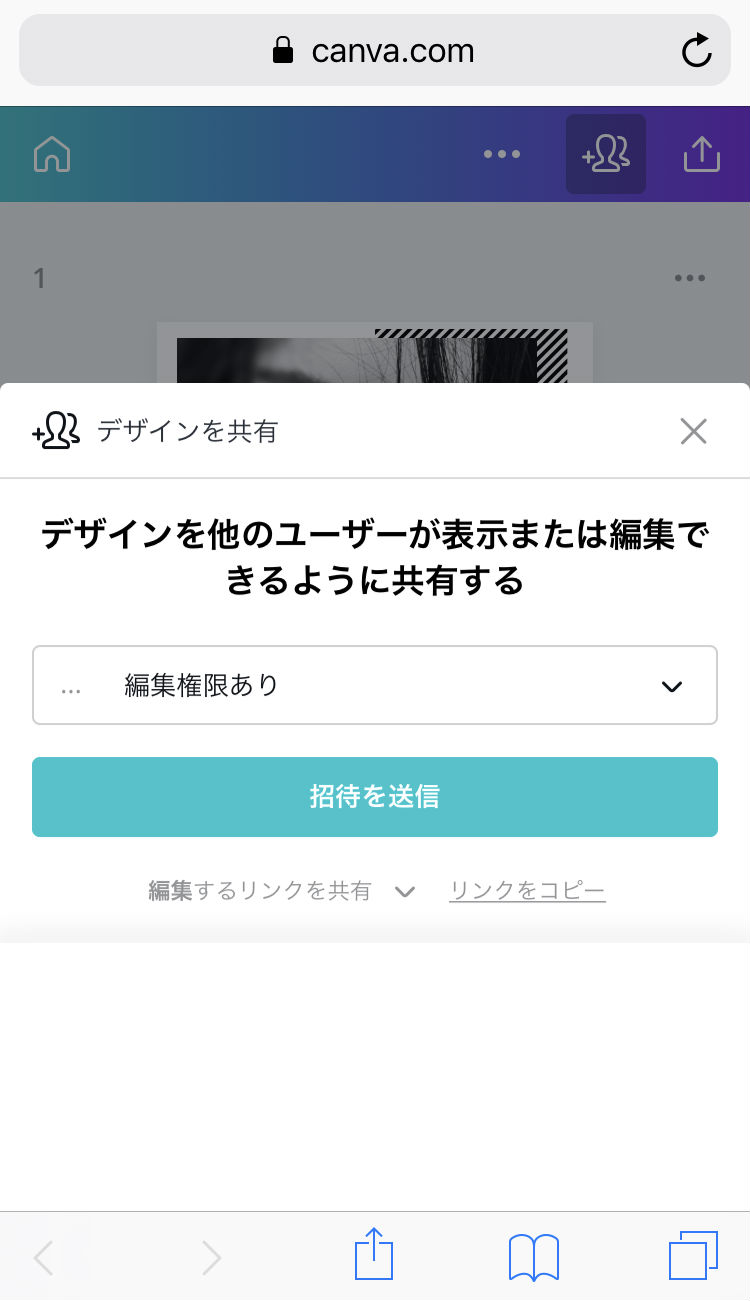Open the Safari share sheet

(374, 1255)
